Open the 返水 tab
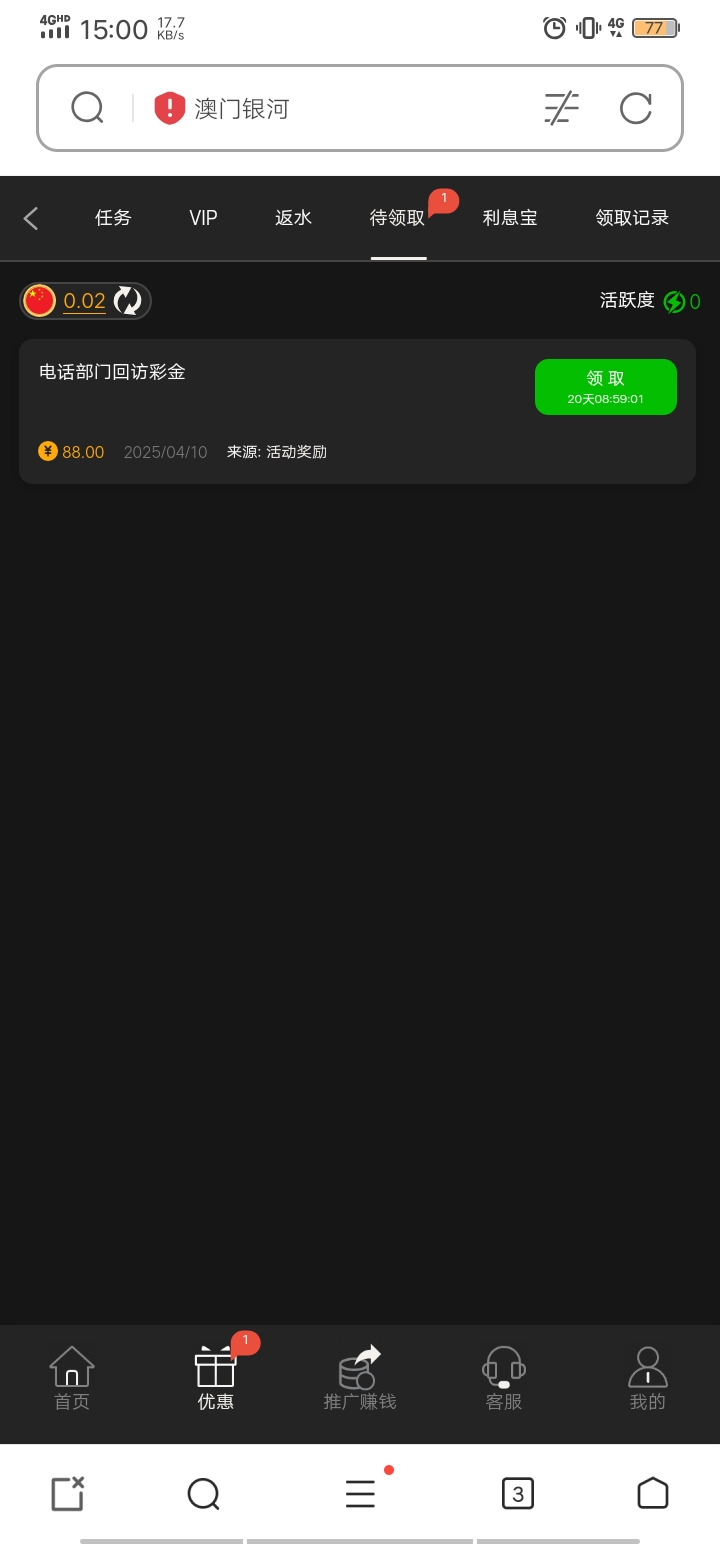This screenshot has height=1544, width=720. coord(293,218)
